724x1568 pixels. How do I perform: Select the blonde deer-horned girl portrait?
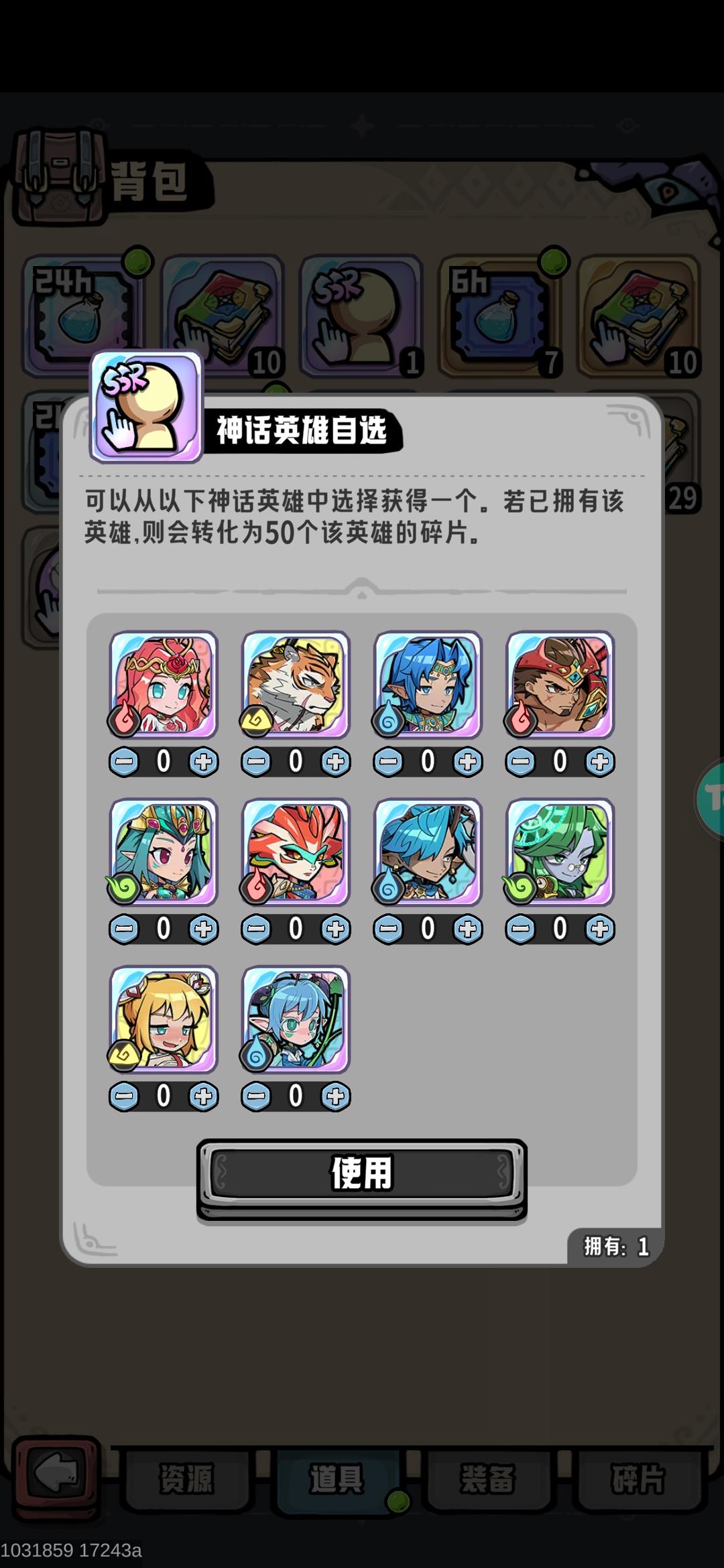click(163, 1021)
